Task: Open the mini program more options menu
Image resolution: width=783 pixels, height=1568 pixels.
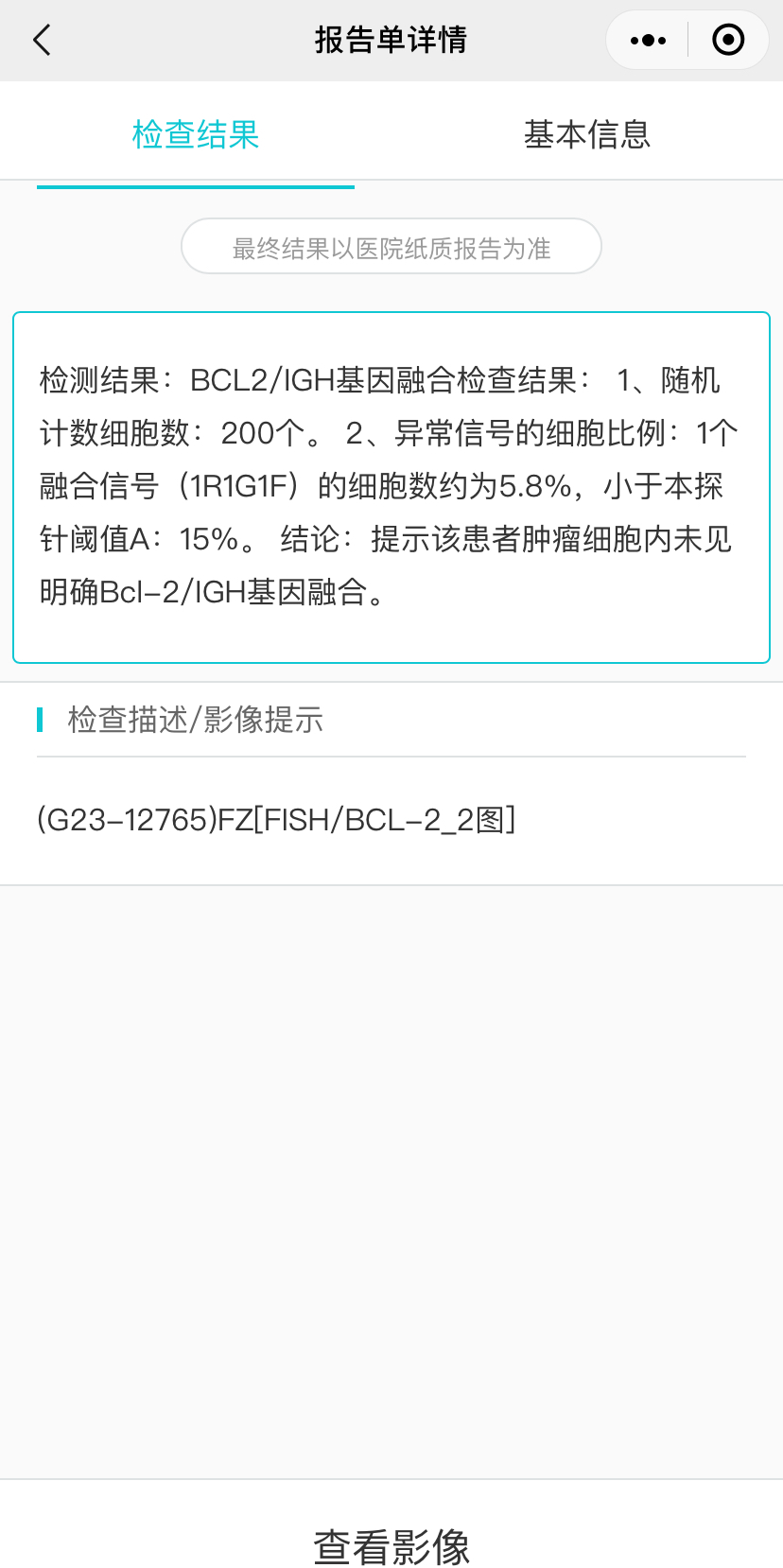Action: pos(648,40)
